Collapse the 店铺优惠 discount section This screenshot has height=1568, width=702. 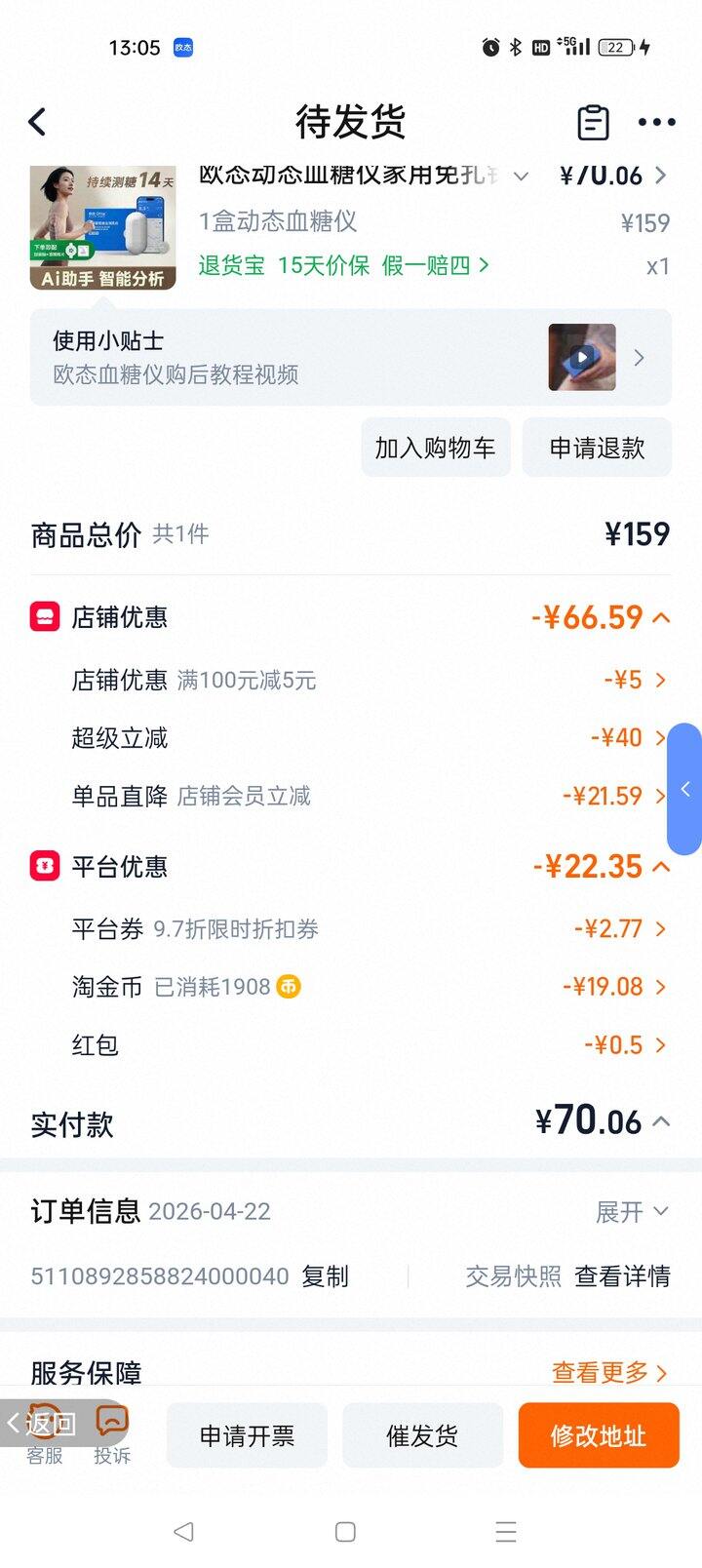661,617
